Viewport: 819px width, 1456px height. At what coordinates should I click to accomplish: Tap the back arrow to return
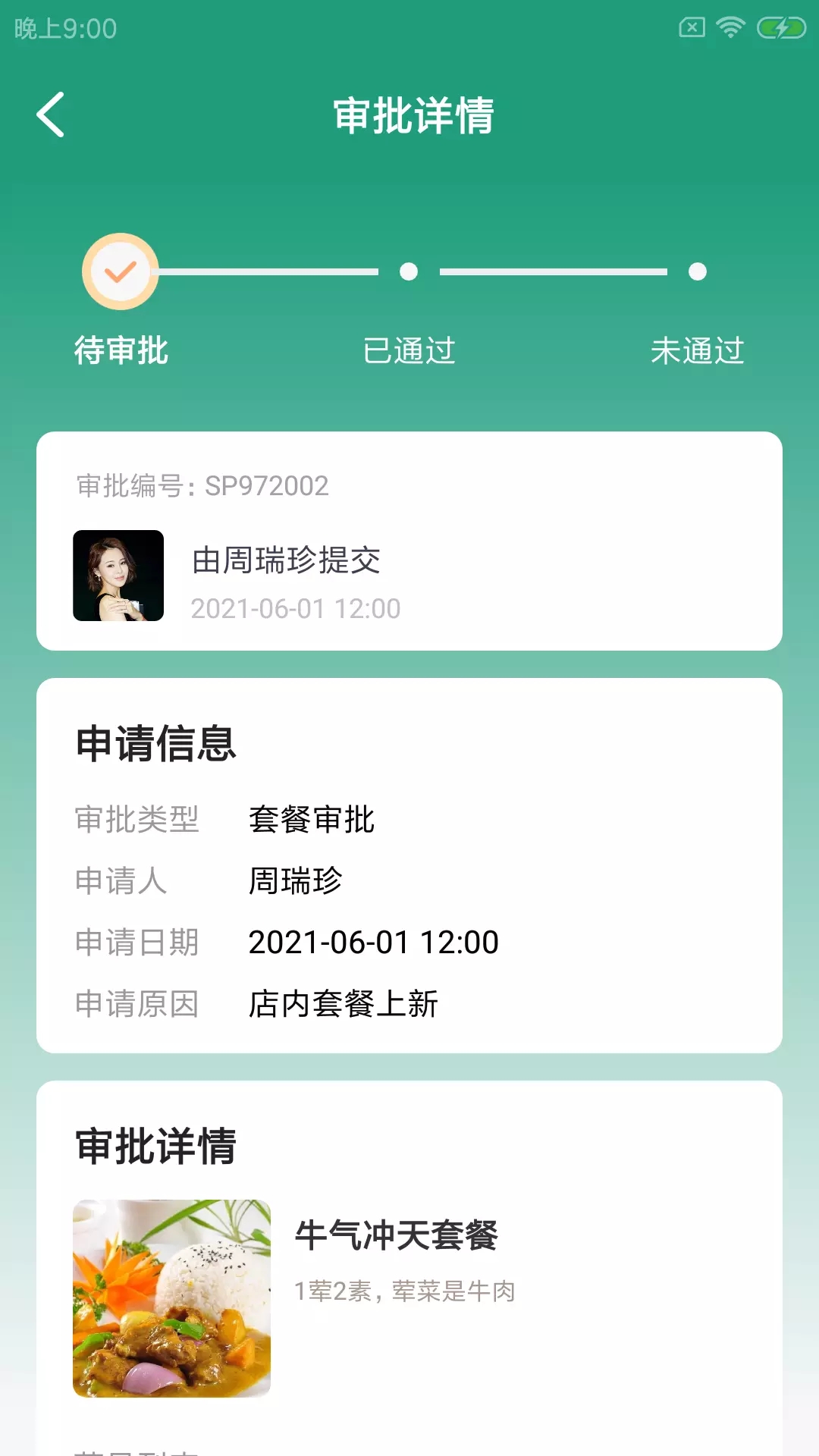click(x=50, y=115)
